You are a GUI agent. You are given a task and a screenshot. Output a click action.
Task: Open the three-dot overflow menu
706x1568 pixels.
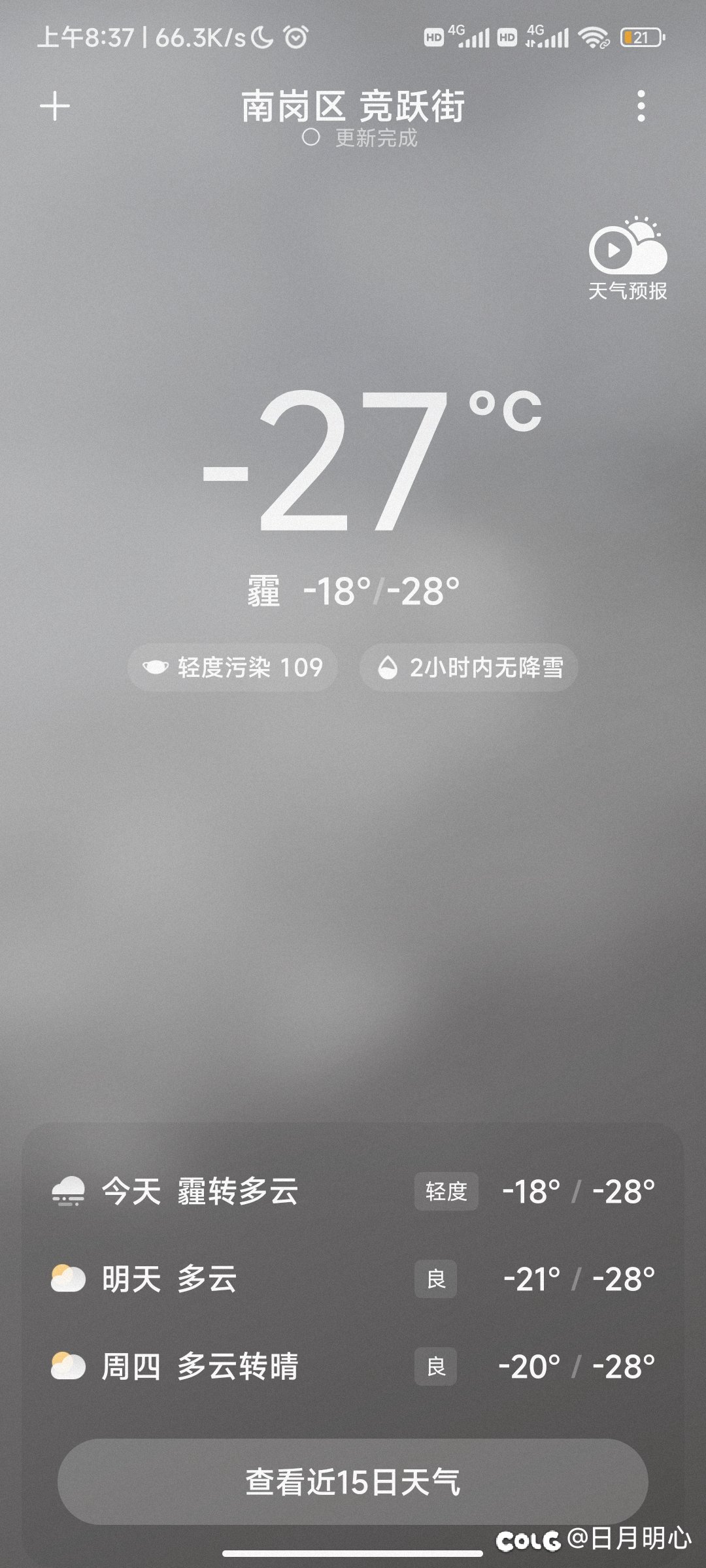pos(641,106)
